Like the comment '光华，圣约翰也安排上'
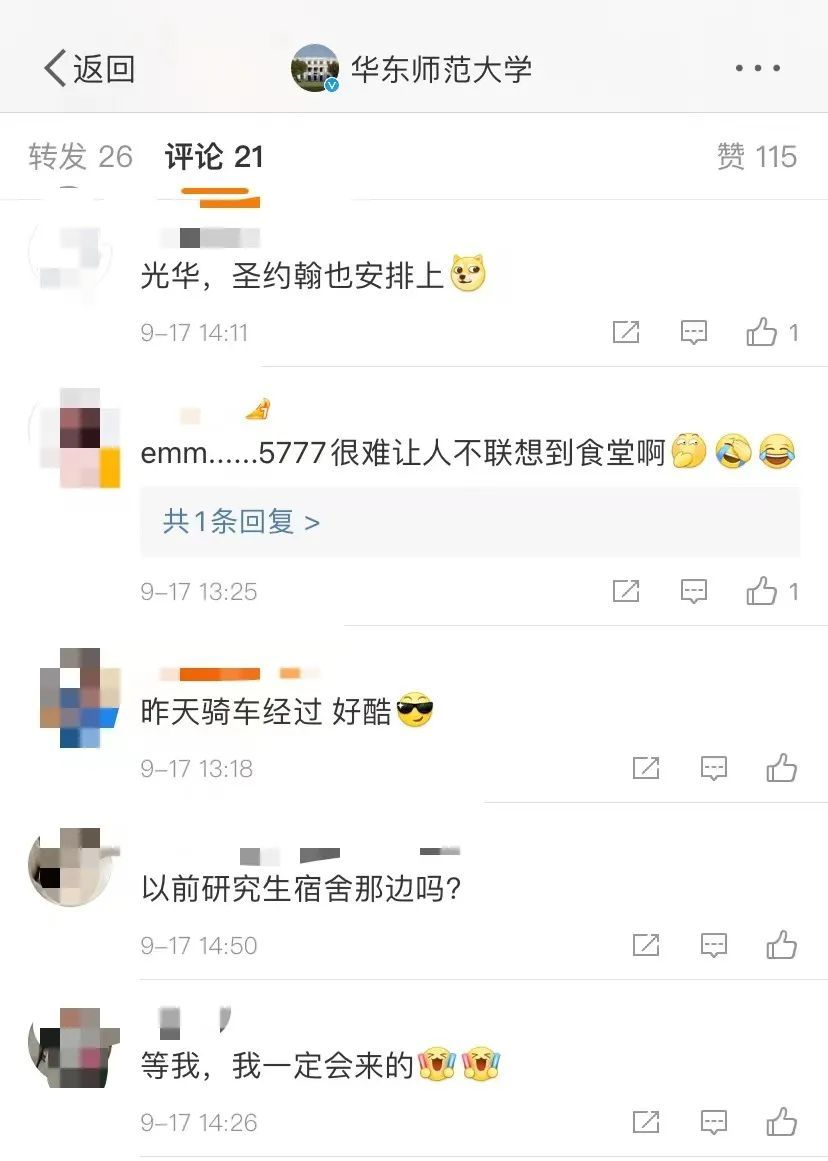The image size is (828, 1161). coord(762,332)
